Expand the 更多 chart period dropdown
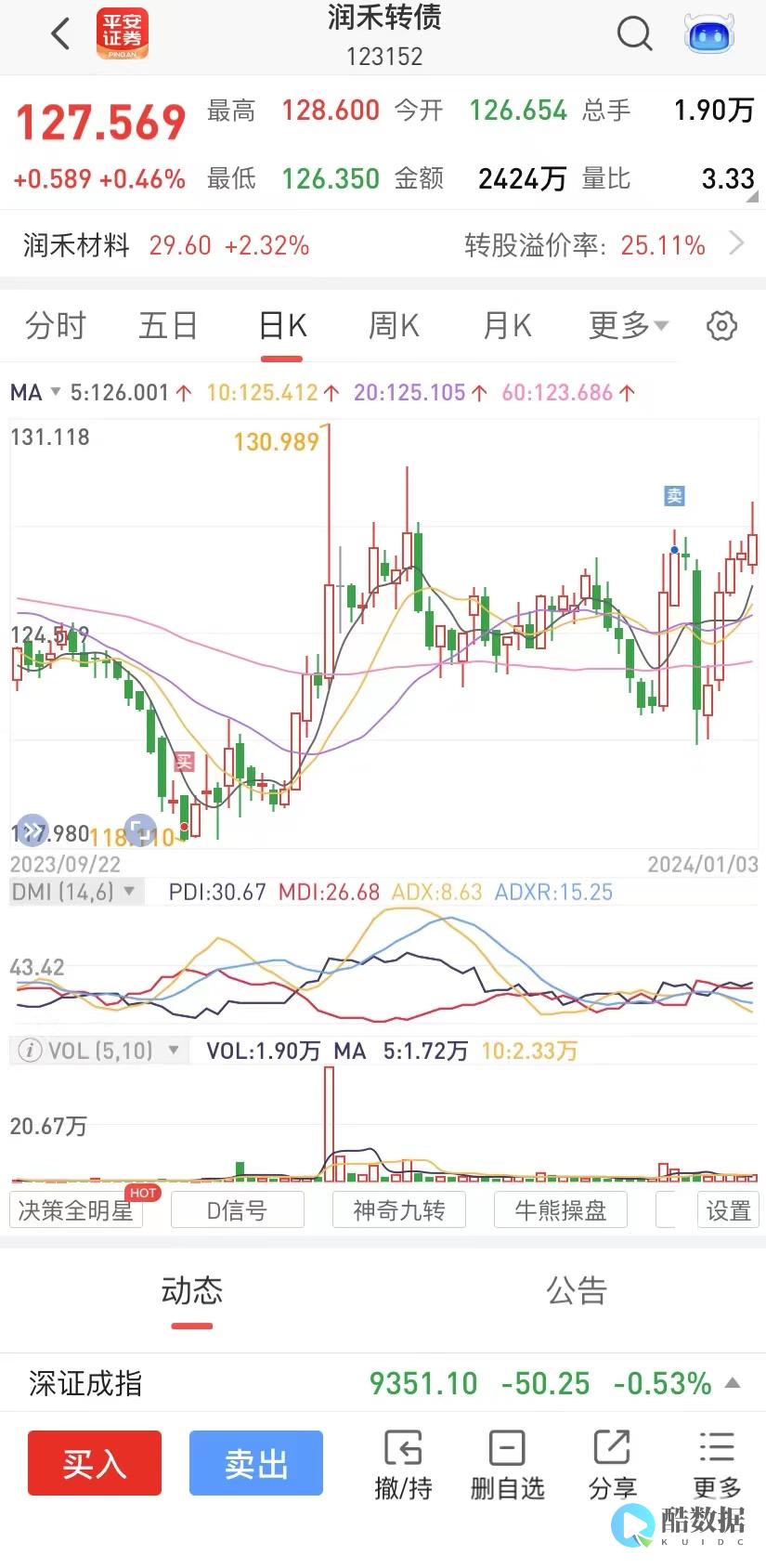The width and height of the screenshot is (766, 1568). point(629,326)
